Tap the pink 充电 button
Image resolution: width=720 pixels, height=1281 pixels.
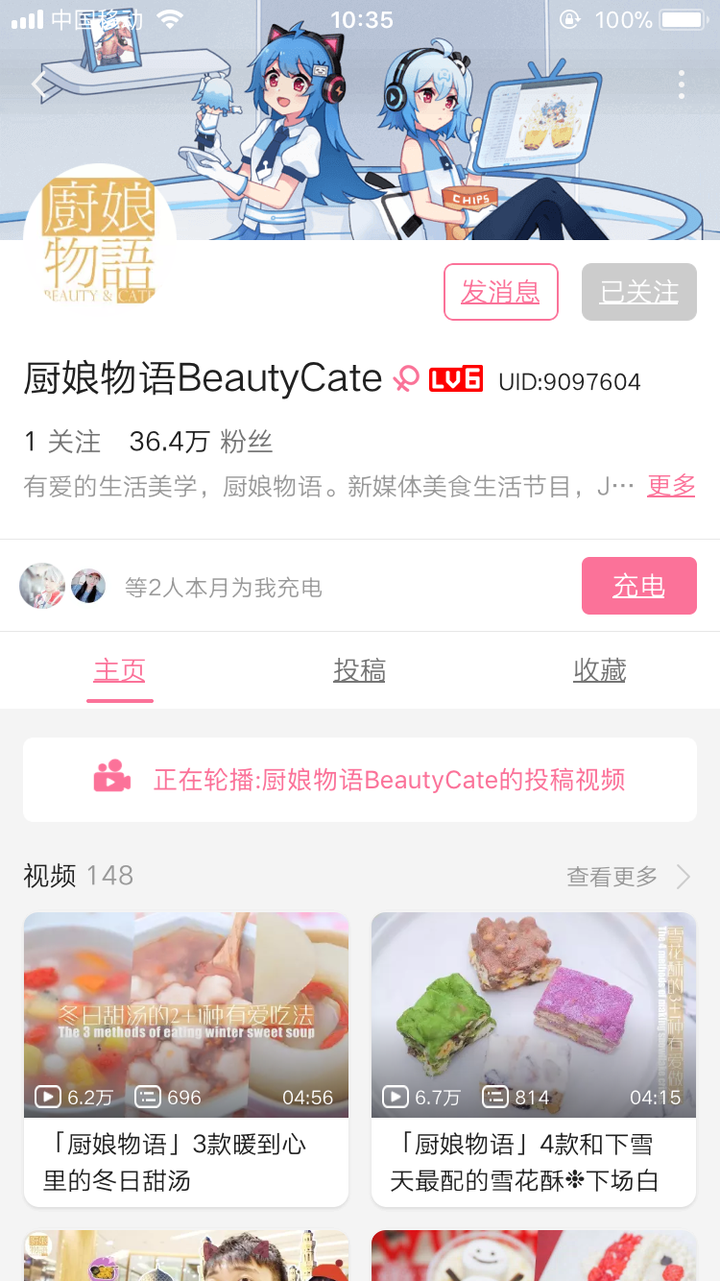(639, 586)
